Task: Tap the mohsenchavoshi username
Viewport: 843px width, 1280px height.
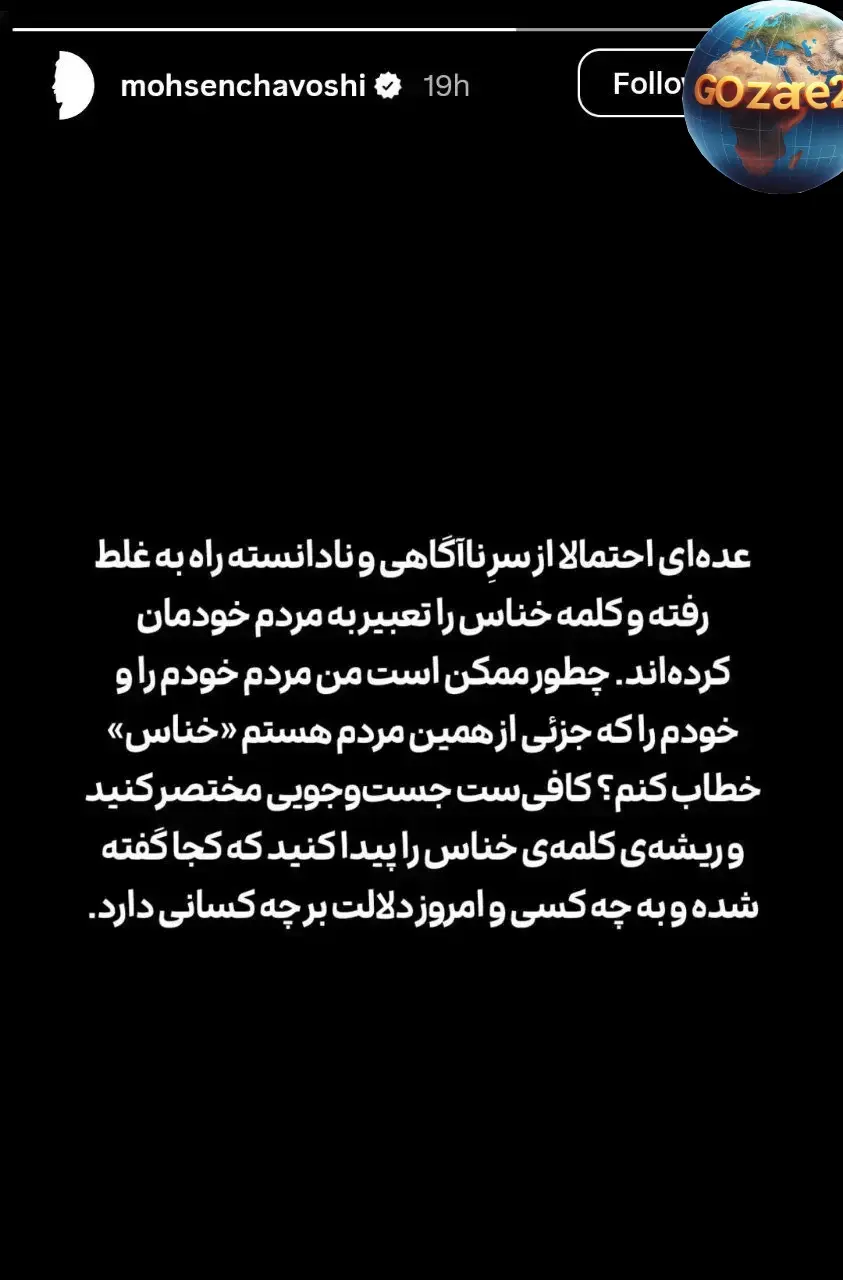Action: point(243,86)
